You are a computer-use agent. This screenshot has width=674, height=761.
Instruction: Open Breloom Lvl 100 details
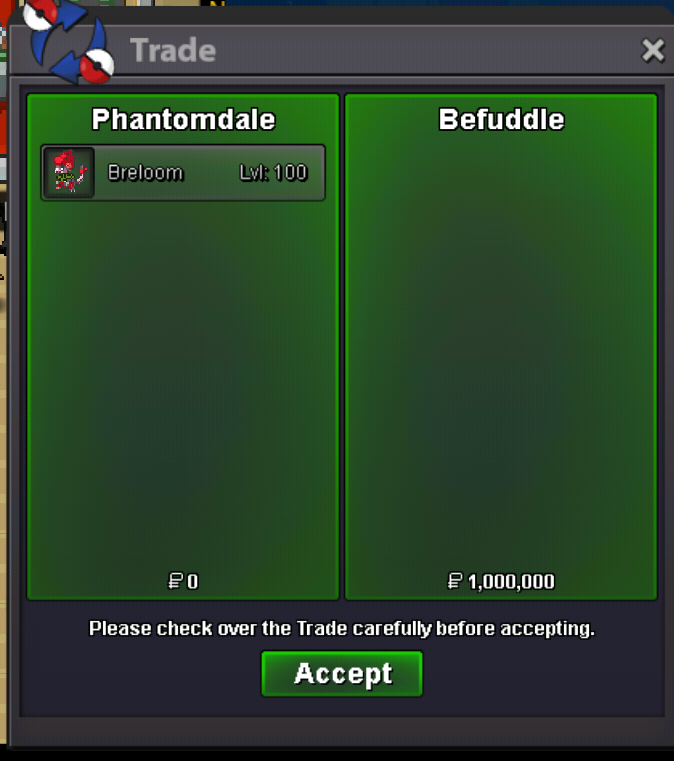[183, 173]
